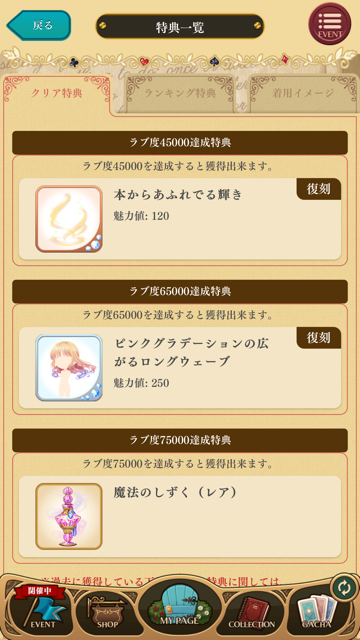Go to MY PAGE
The height and width of the screenshot is (640, 360).
click(180, 606)
